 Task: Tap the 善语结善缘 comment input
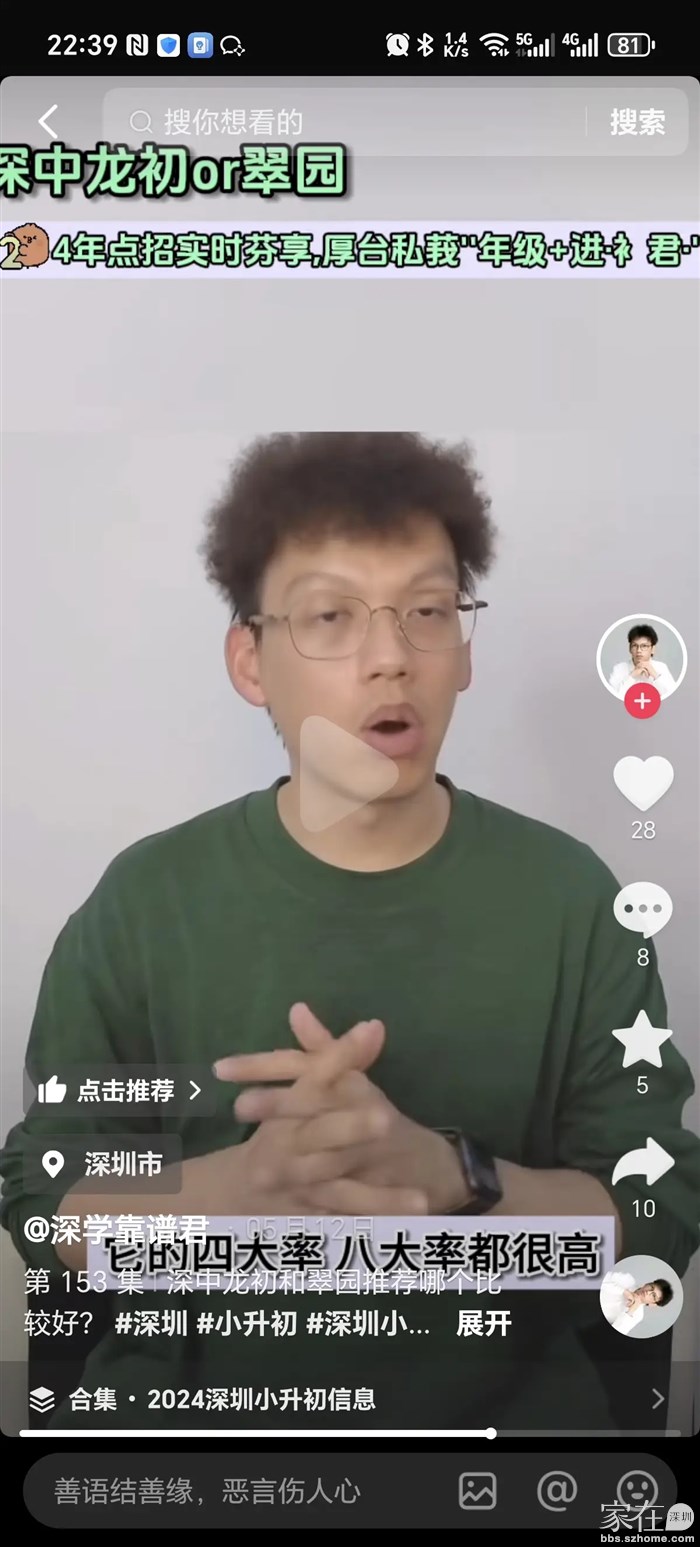pos(207,1491)
